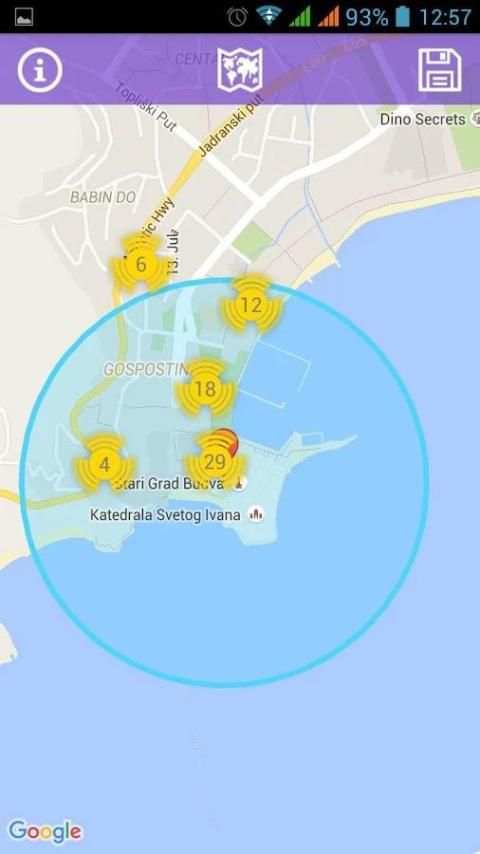Tap the Katedrala Svetog Ivana place marker
This screenshot has width=480, height=854.
coord(256,514)
